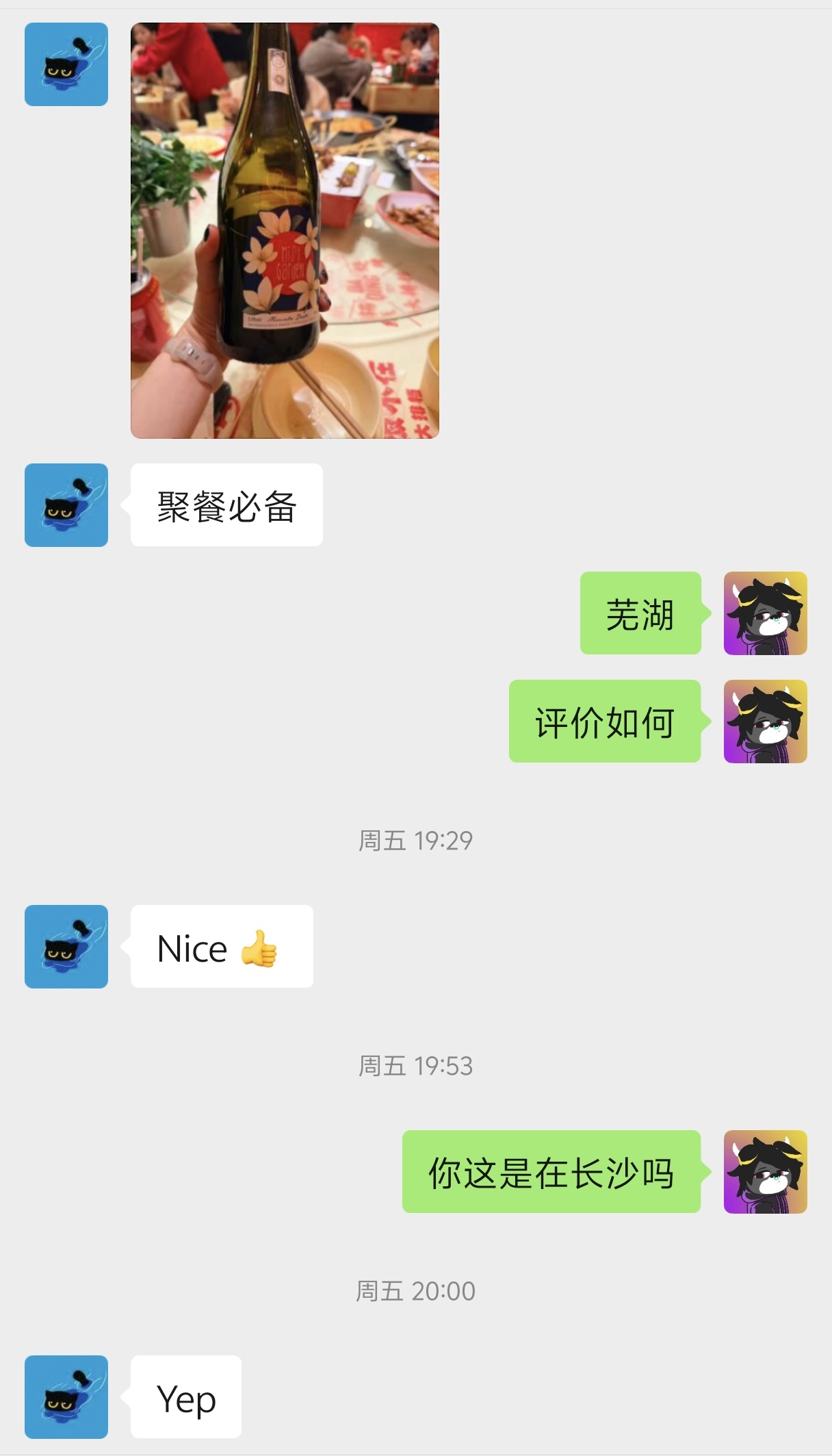Tap my avatar next to 芜湖
Viewport: 832px width, 1456px height.
766,613
